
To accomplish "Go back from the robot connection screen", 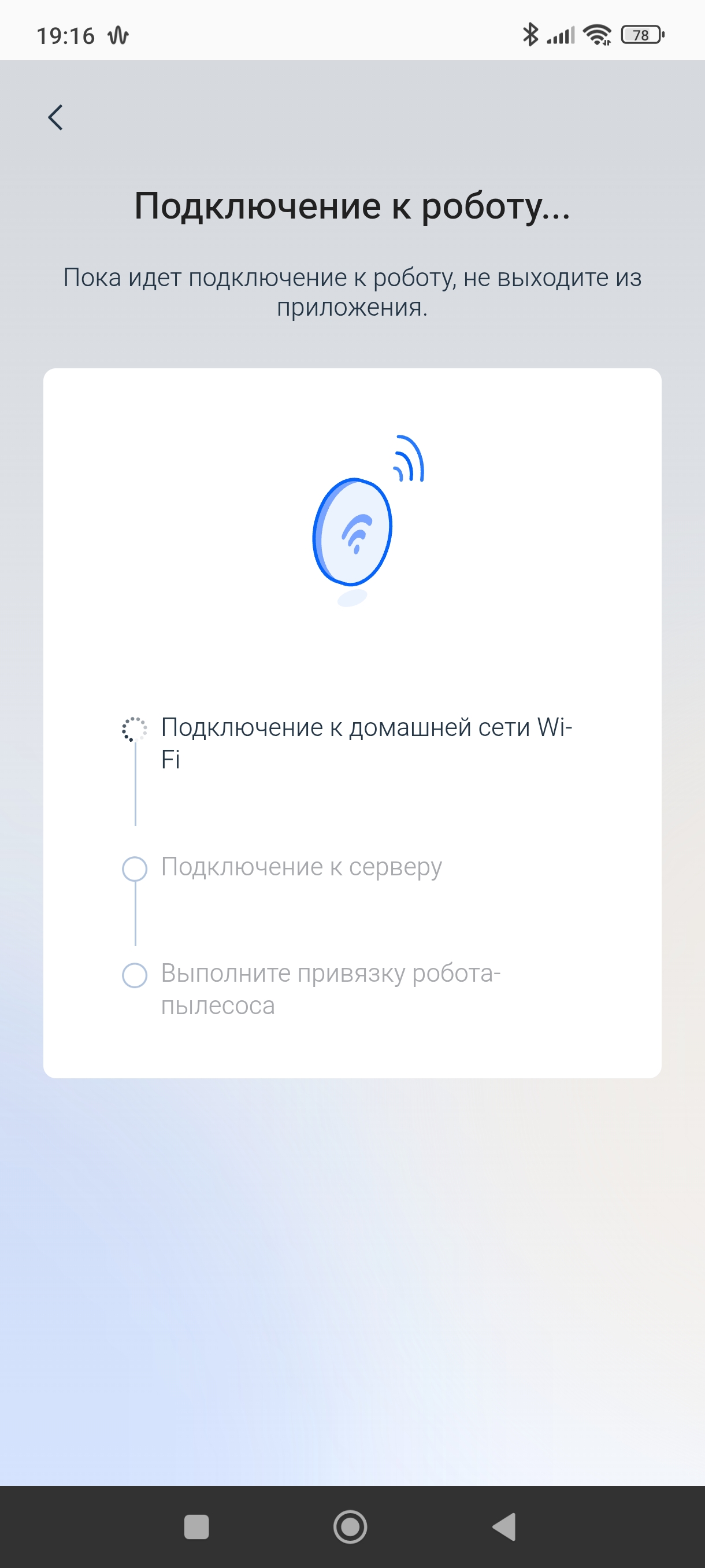I will coord(55,117).
